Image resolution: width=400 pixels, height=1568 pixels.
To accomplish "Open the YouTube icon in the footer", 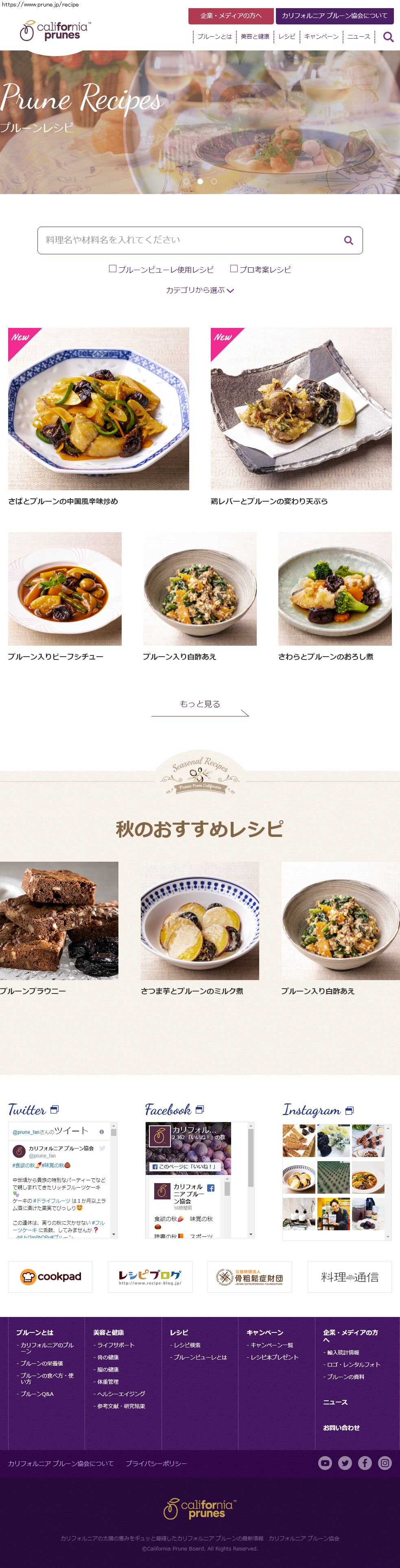I will tap(325, 1463).
